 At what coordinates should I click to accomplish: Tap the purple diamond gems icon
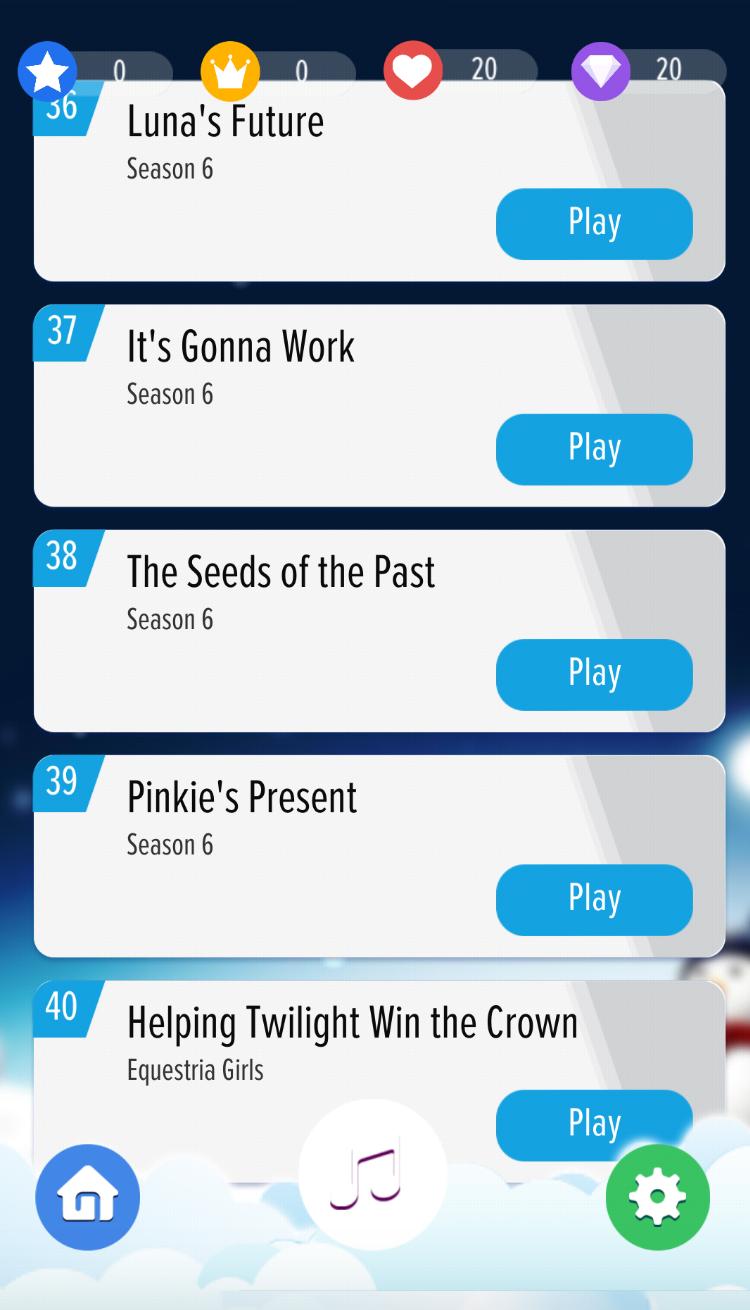(x=600, y=70)
